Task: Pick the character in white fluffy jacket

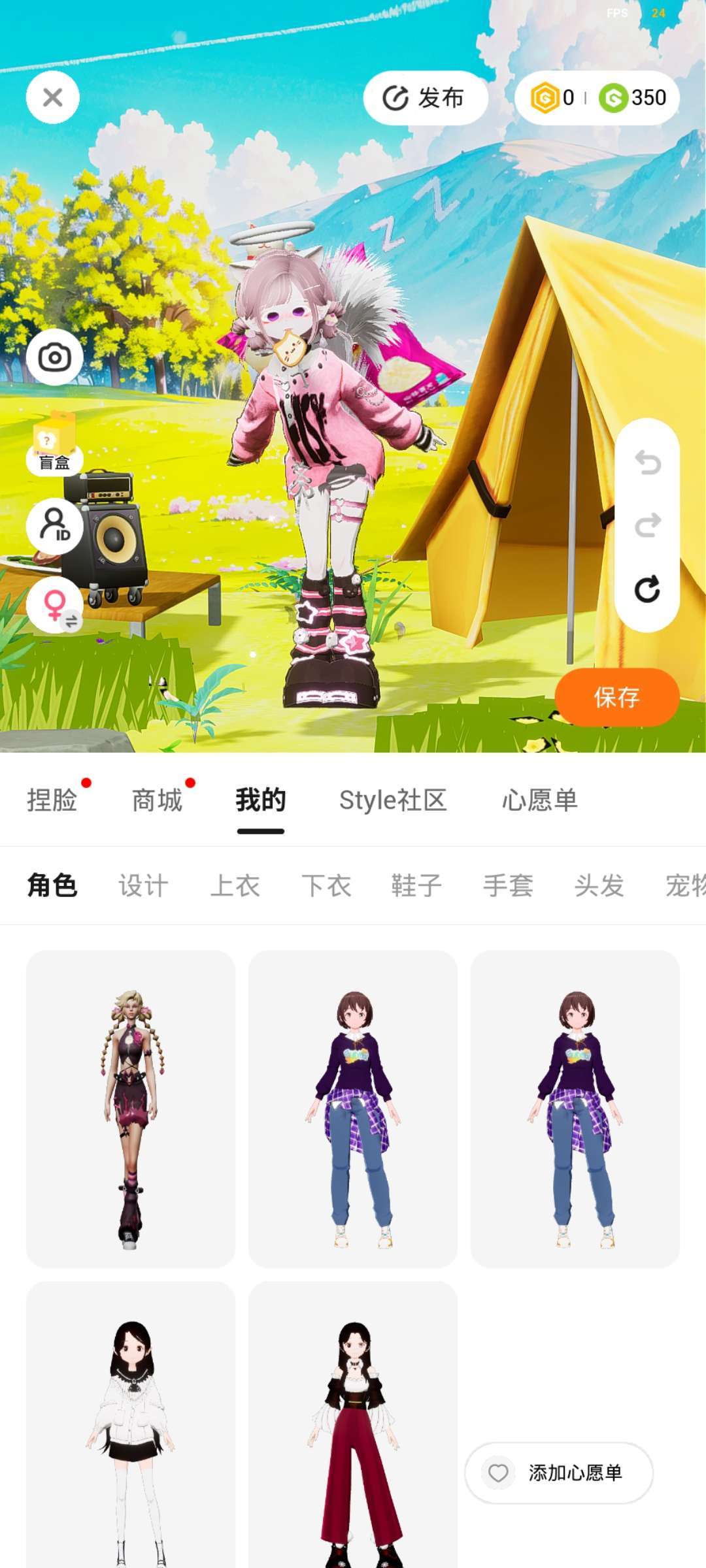Action: pyautogui.click(x=131, y=1424)
